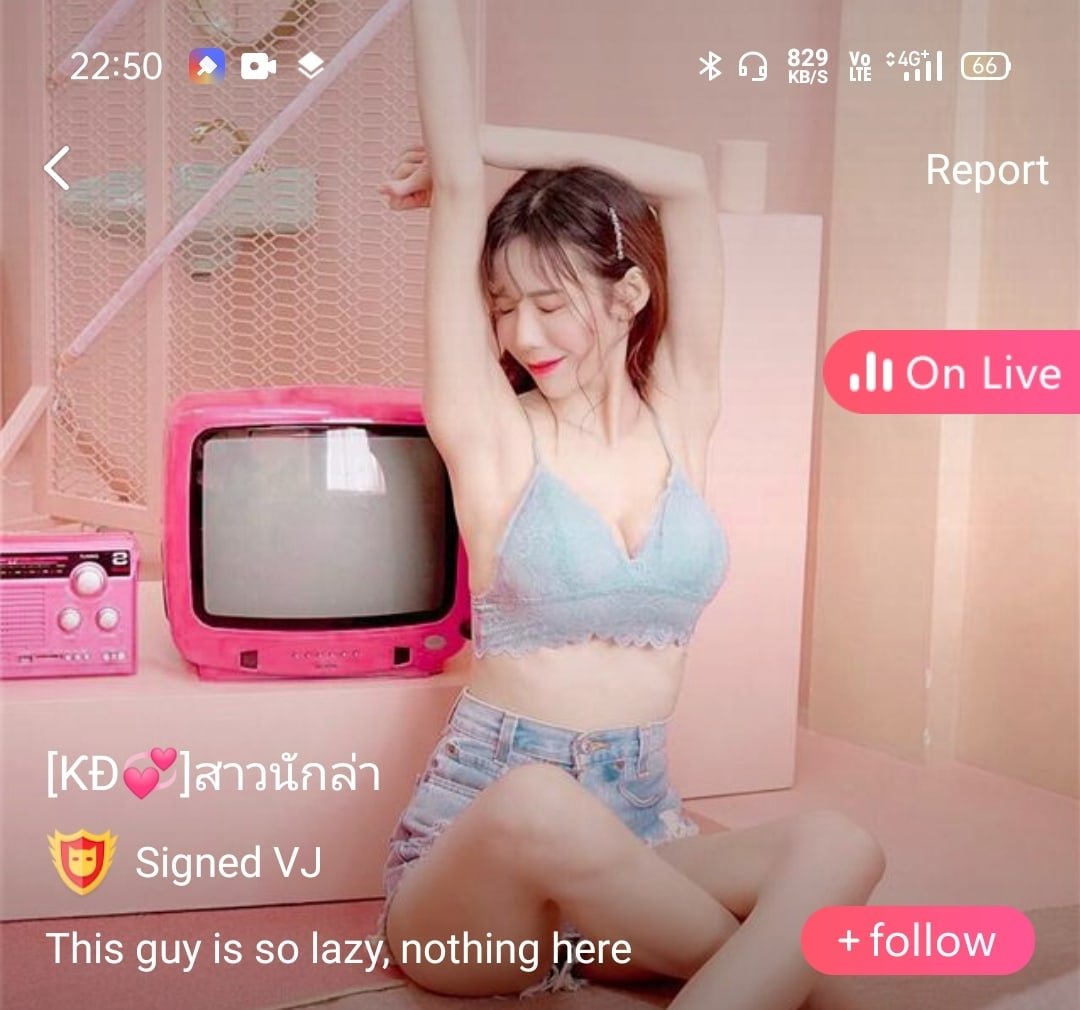
Task: Follow this signed VJ
Action: point(917,941)
